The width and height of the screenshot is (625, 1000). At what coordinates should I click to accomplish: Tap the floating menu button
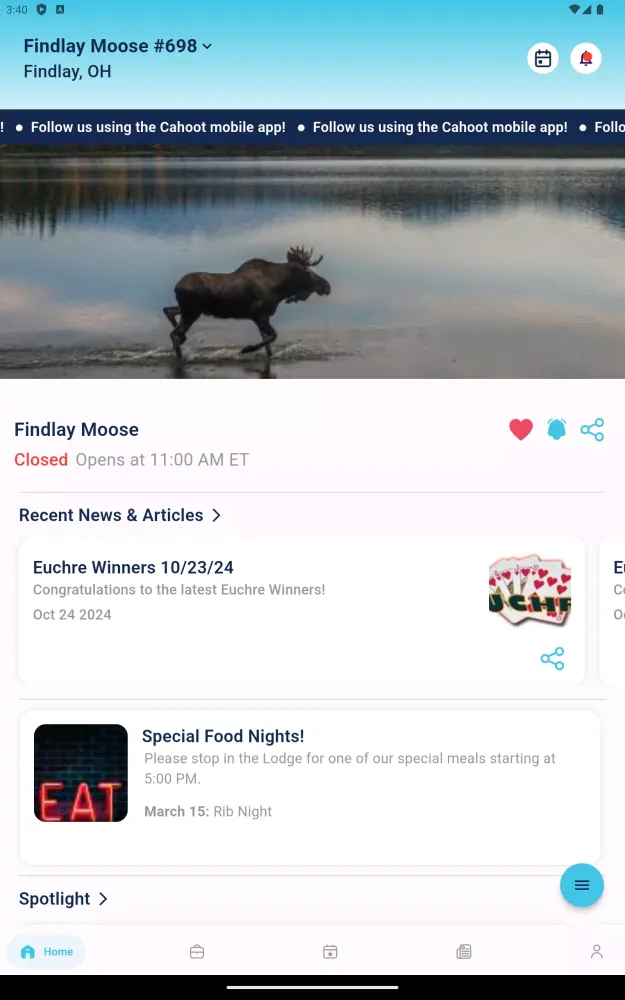(582, 885)
